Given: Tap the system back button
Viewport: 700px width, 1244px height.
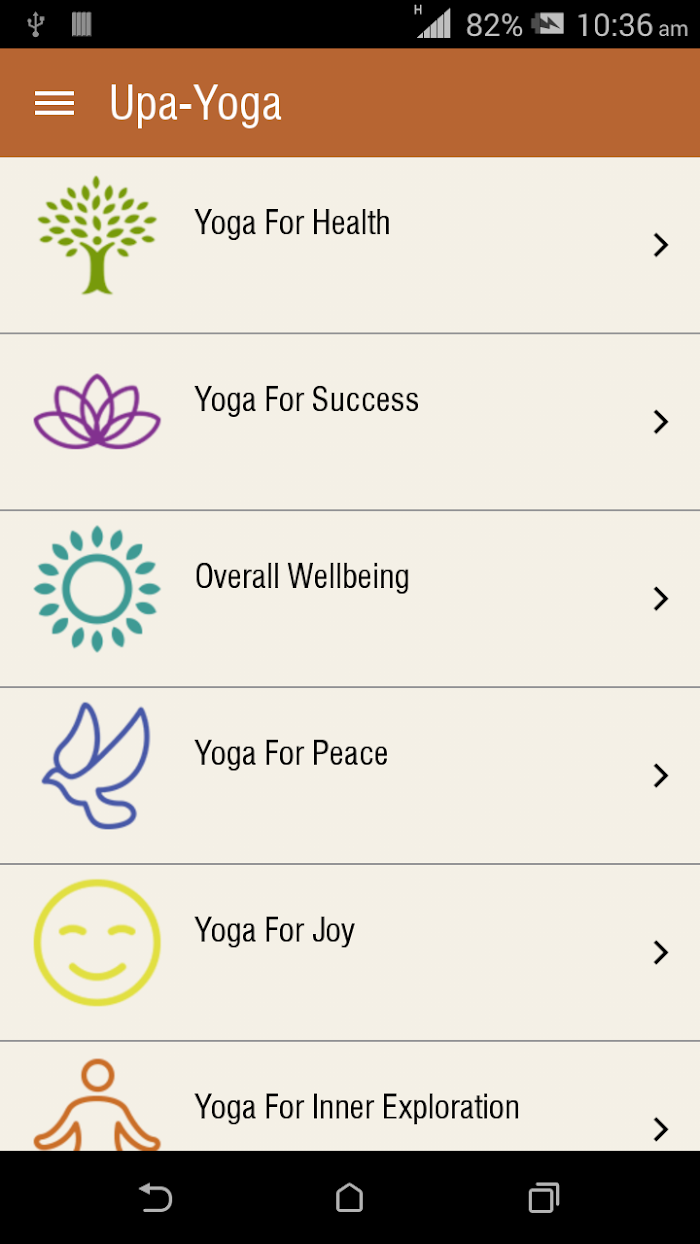Looking at the screenshot, I should tap(155, 1197).
